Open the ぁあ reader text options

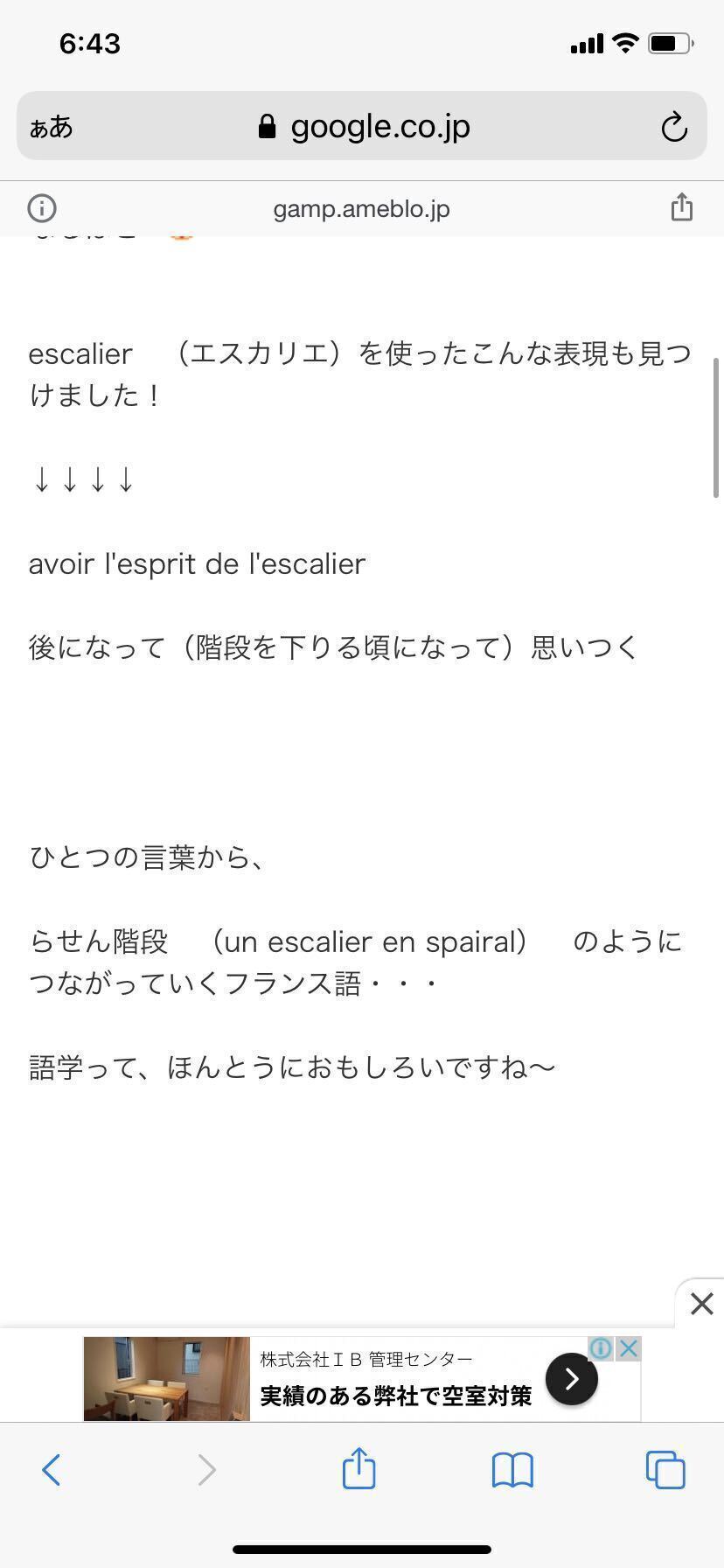(52, 128)
